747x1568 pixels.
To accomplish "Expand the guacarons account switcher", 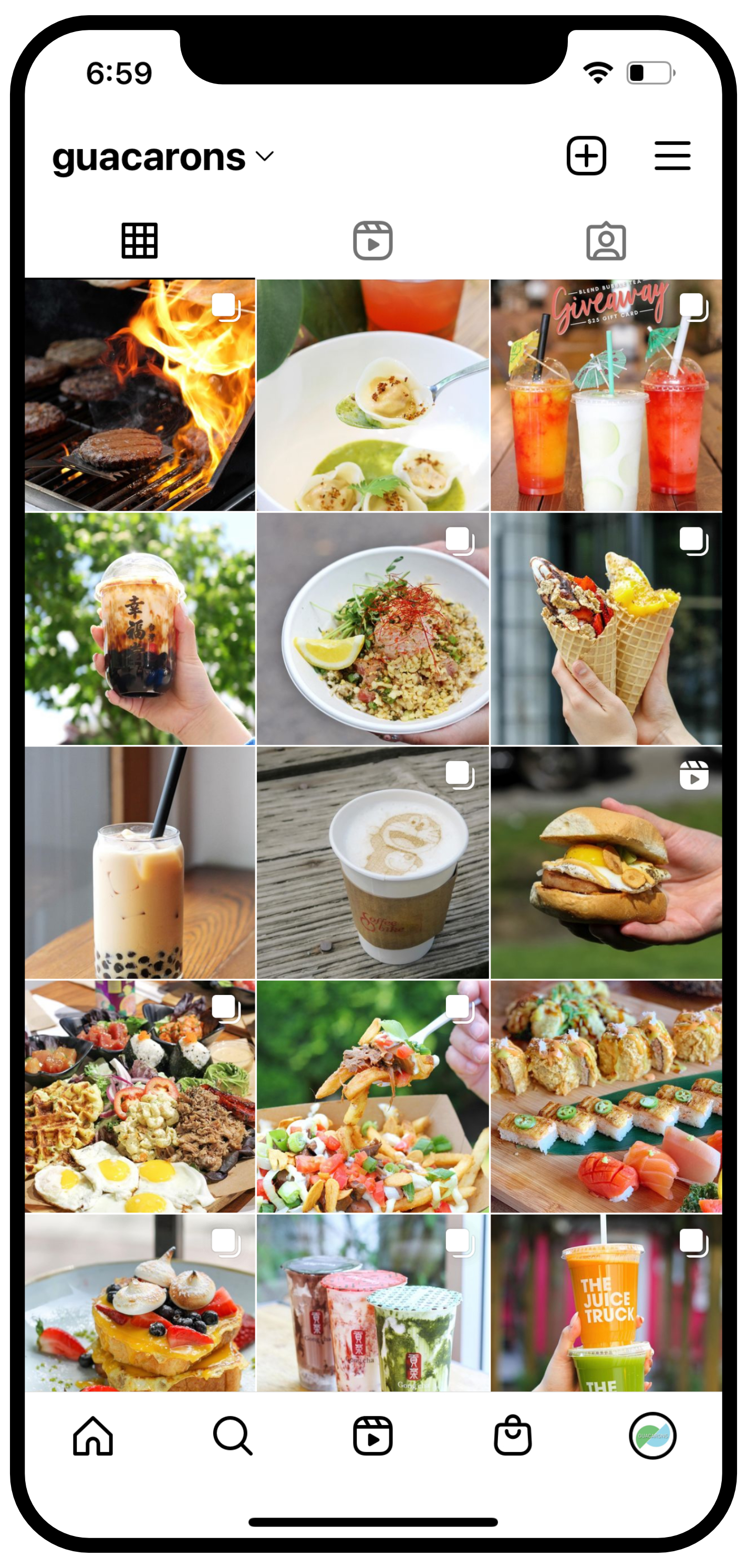I will 163,158.
